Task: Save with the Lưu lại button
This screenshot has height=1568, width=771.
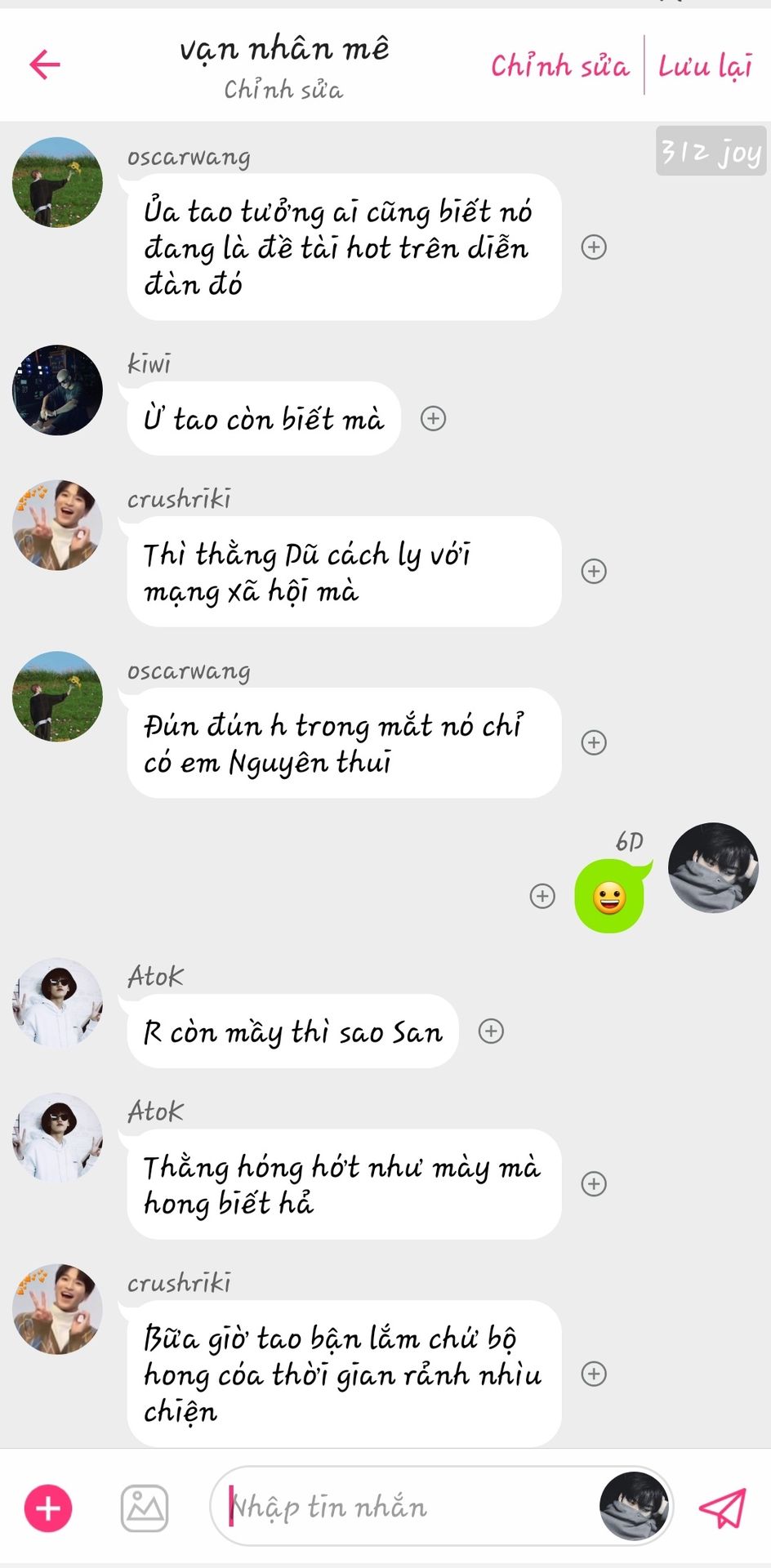Action: [705, 65]
